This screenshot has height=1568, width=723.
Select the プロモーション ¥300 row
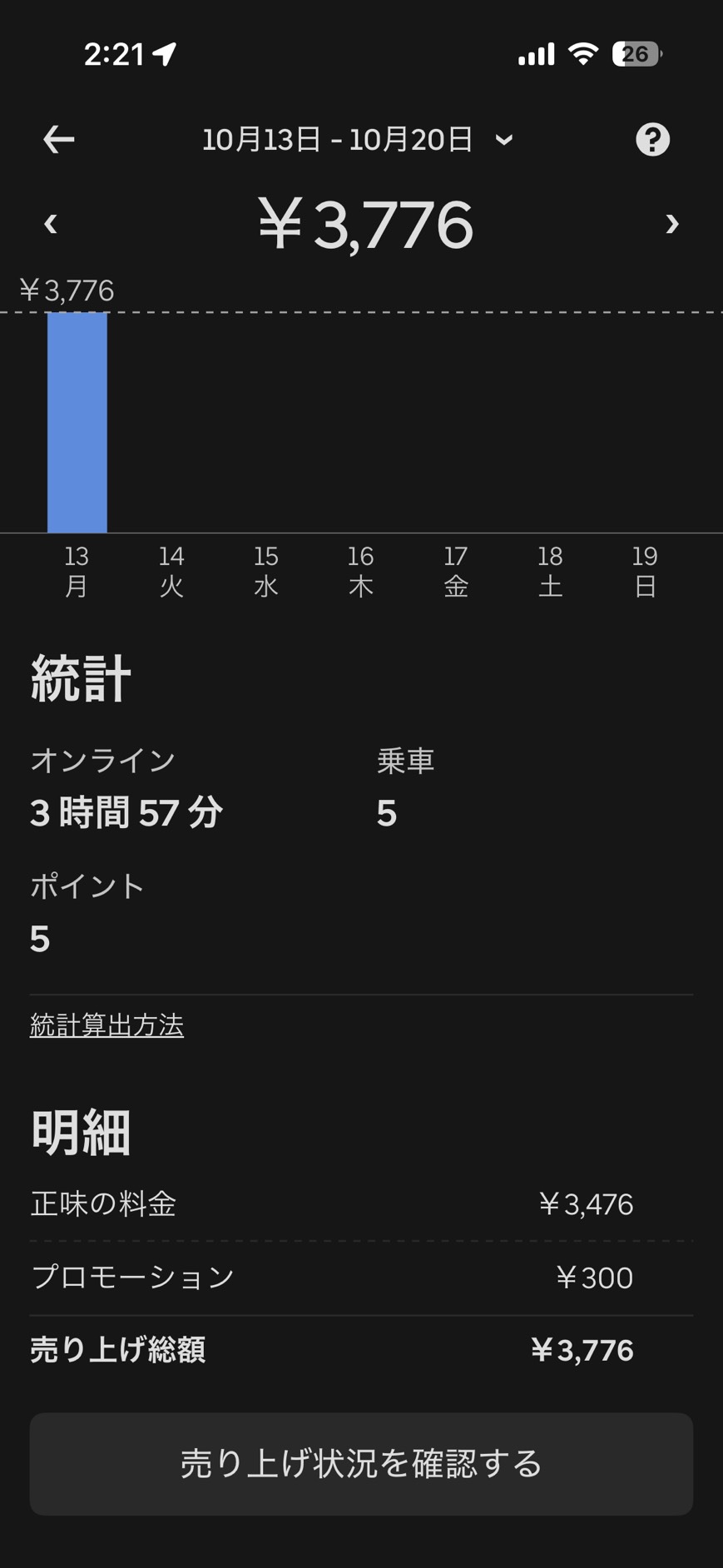[x=361, y=1277]
